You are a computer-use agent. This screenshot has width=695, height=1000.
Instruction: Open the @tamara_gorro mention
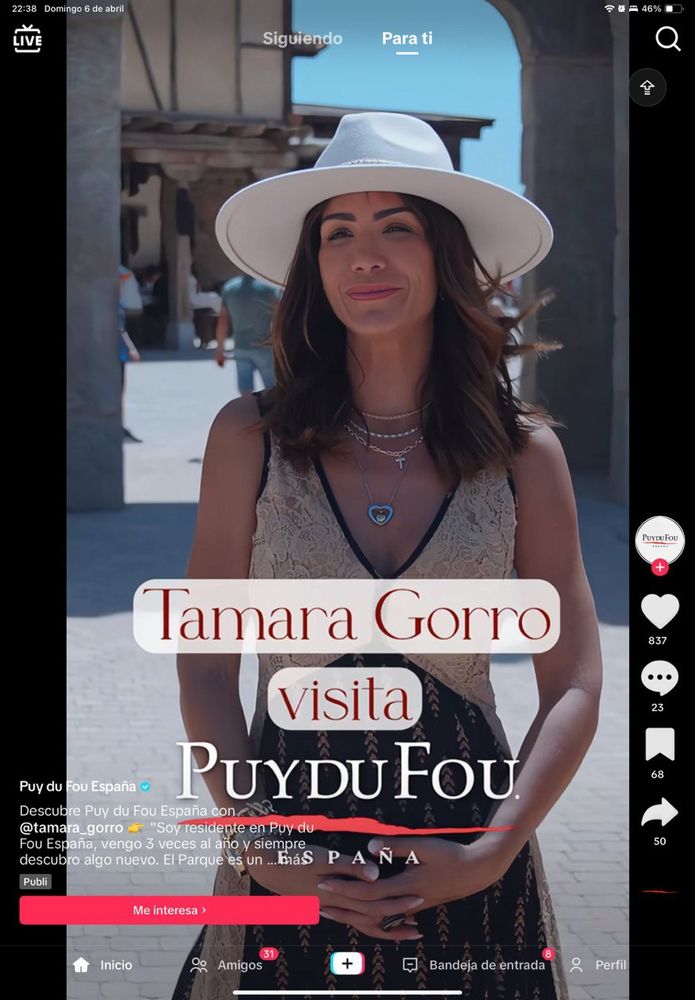point(71,827)
